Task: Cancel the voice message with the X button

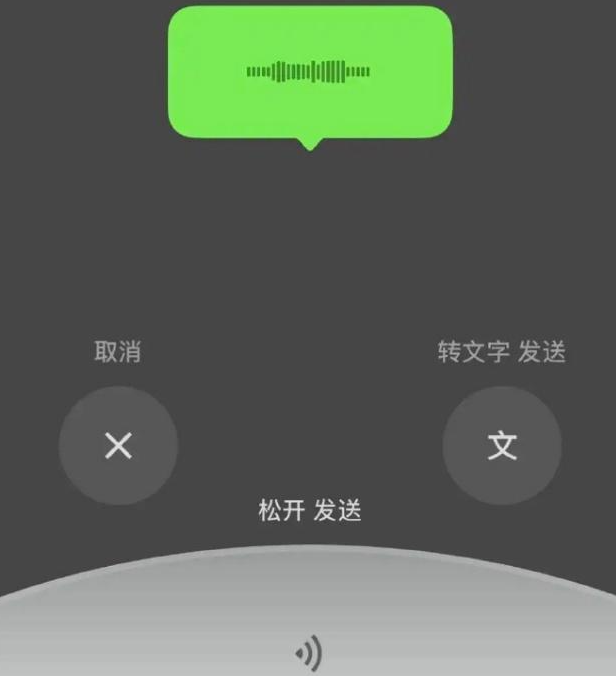Action: [118, 446]
